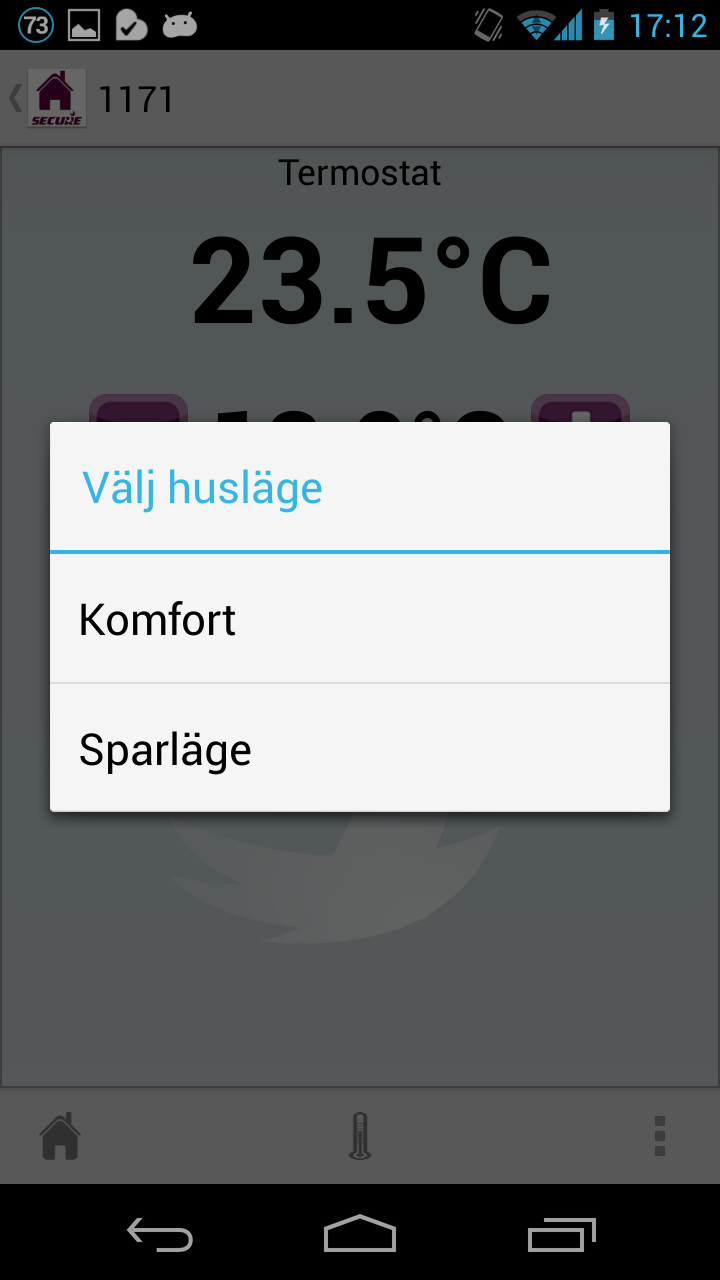Choose the Sparläge option
The image size is (720, 1280).
pyautogui.click(x=359, y=749)
